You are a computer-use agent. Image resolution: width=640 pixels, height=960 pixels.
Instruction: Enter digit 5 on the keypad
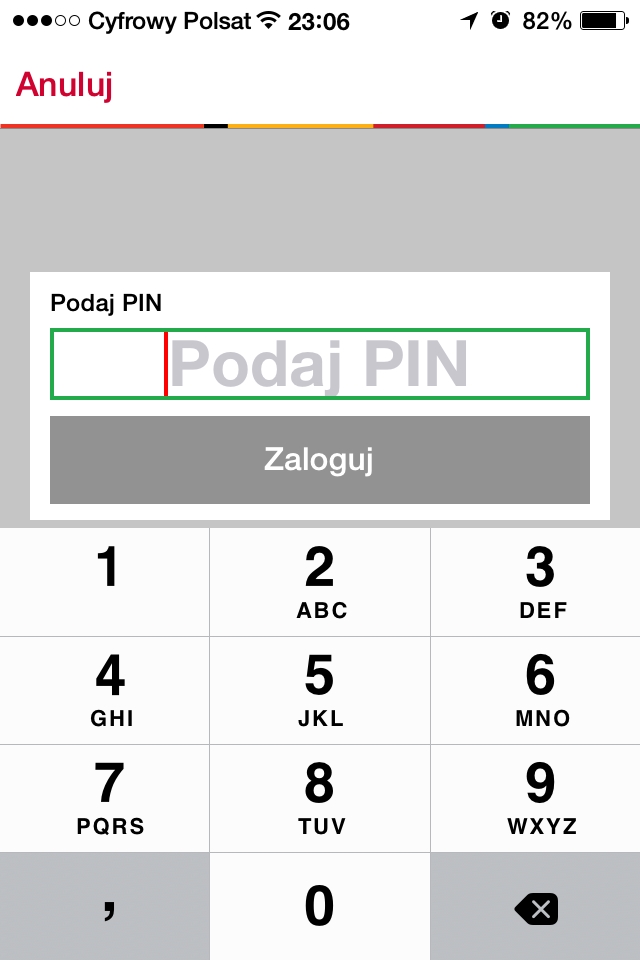click(x=320, y=690)
